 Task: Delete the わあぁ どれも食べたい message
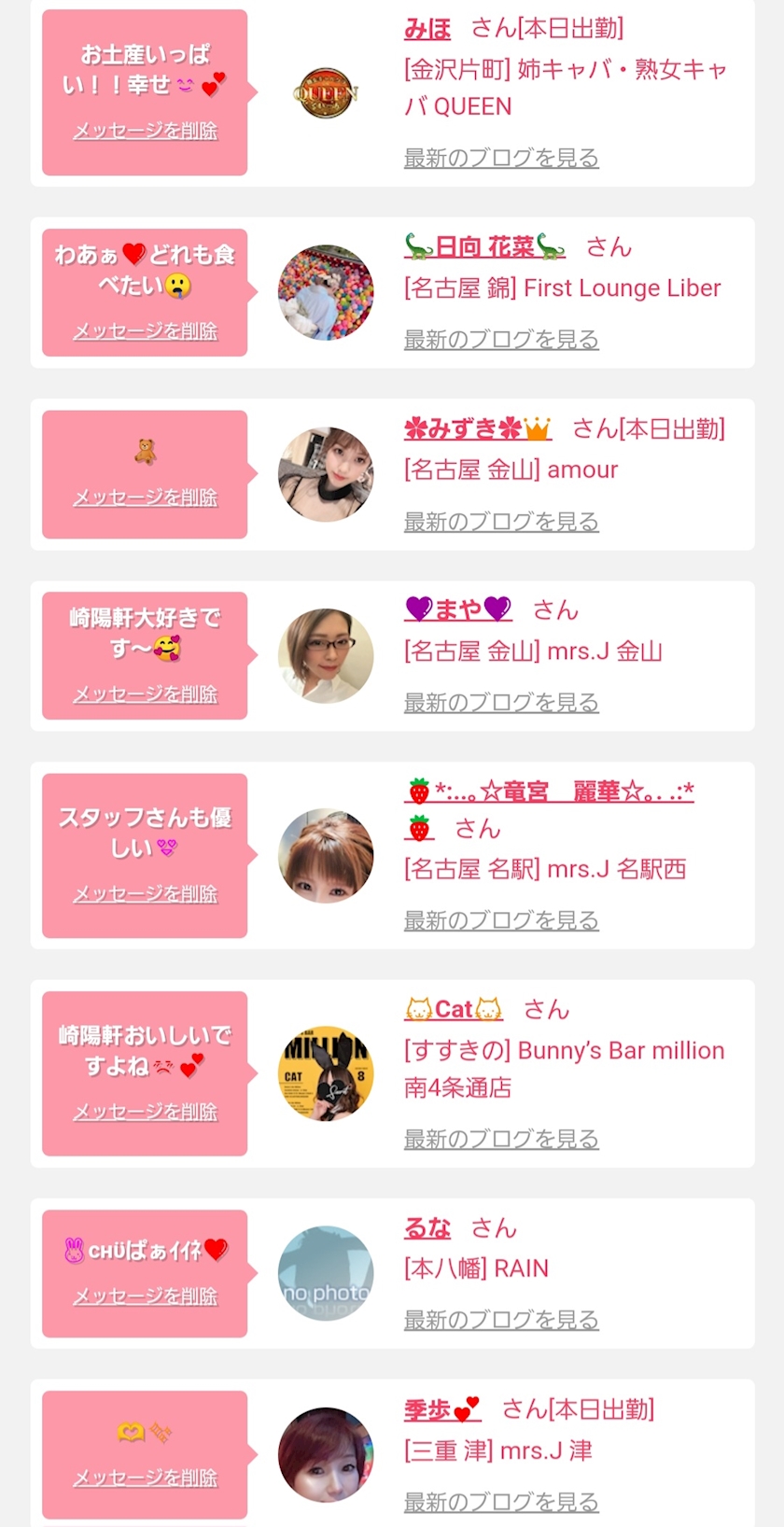(145, 331)
